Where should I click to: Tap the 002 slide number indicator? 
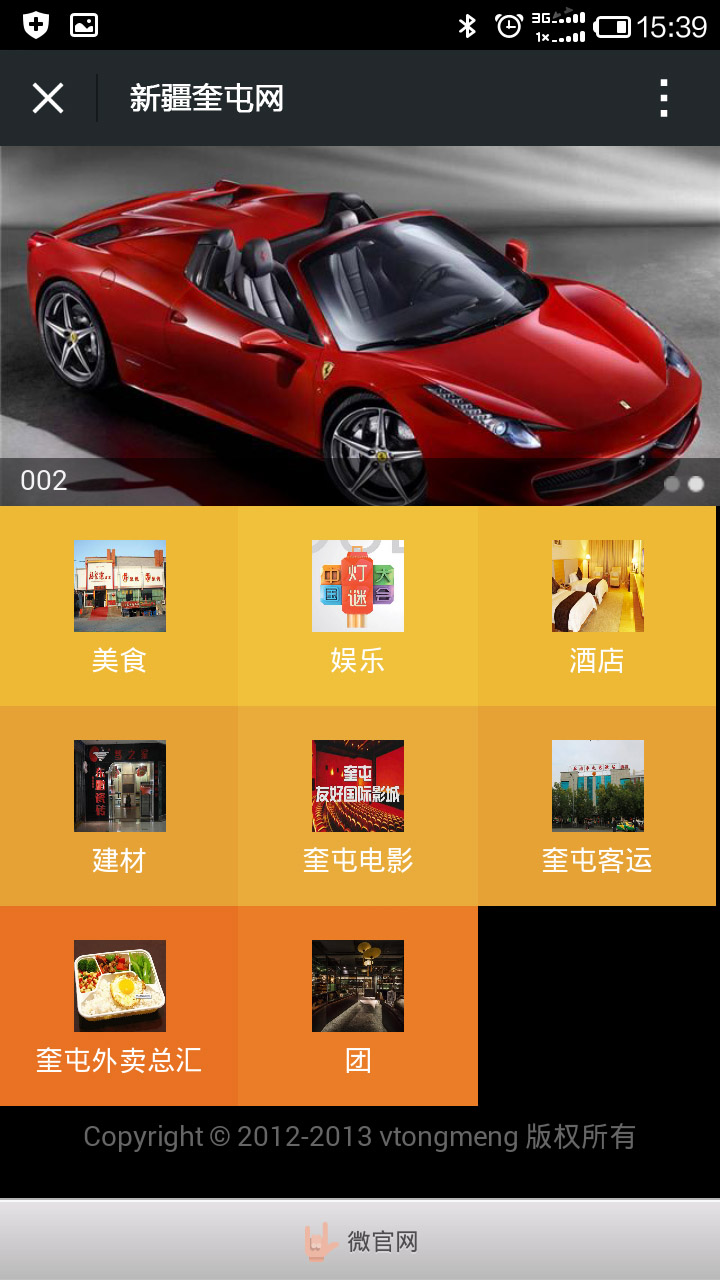tap(42, 481)
